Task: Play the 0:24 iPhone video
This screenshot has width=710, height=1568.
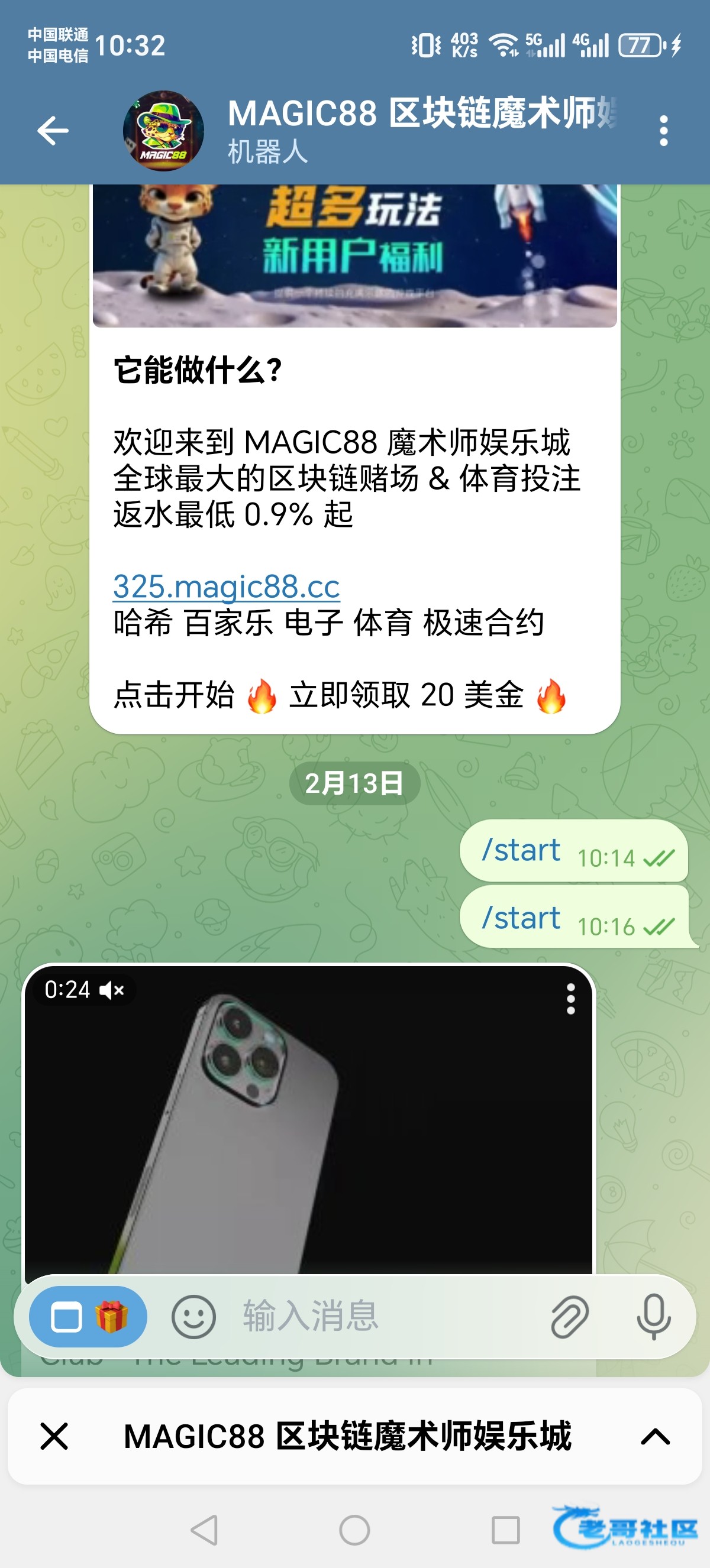Action: [x=308, y=1126]
